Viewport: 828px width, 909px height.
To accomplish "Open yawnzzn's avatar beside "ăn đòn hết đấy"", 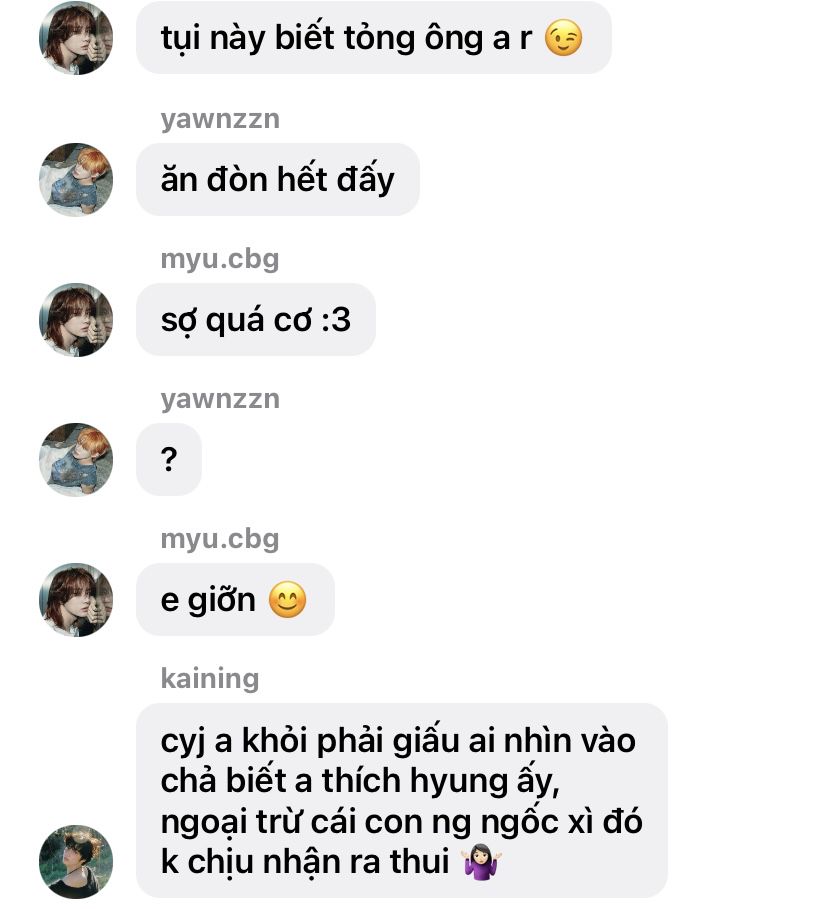I will point(76,180).
